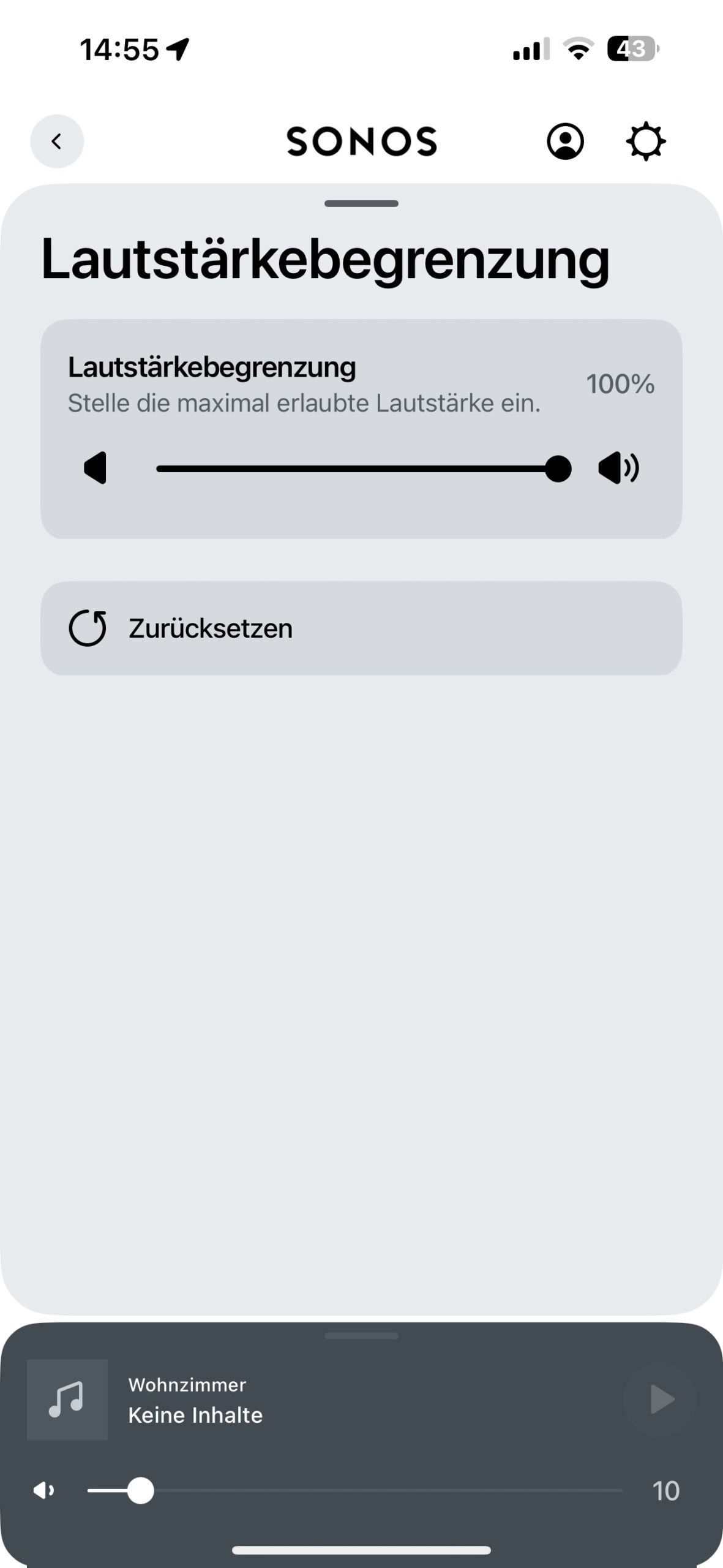Screen dimensions: 723x1568
Task: Go back with the arrow button
Action: point(57,141)
